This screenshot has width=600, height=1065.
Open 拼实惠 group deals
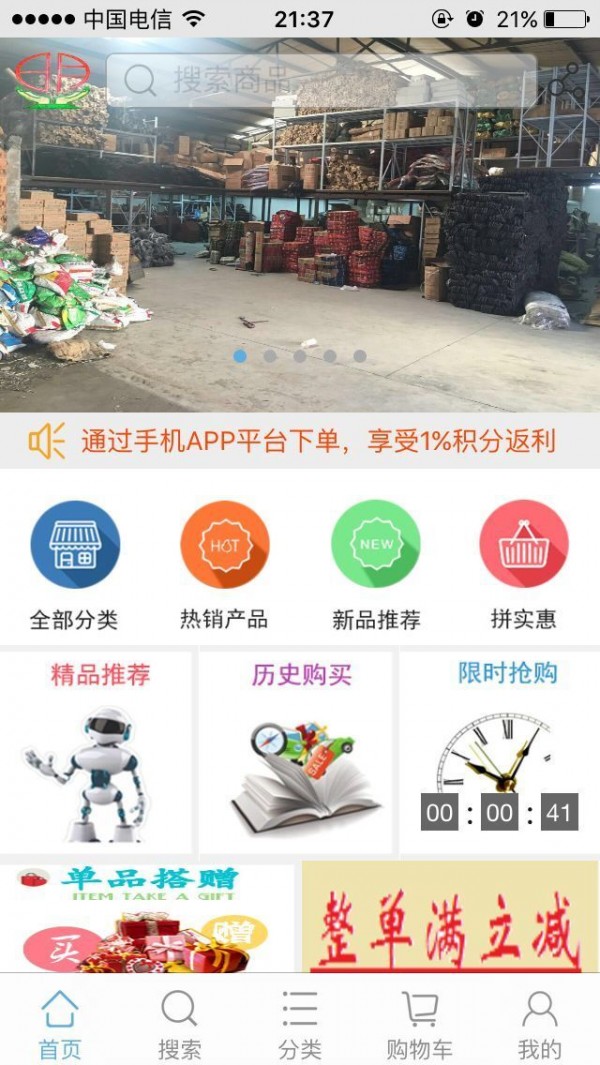pyautogui.click(x=524, y=566)
